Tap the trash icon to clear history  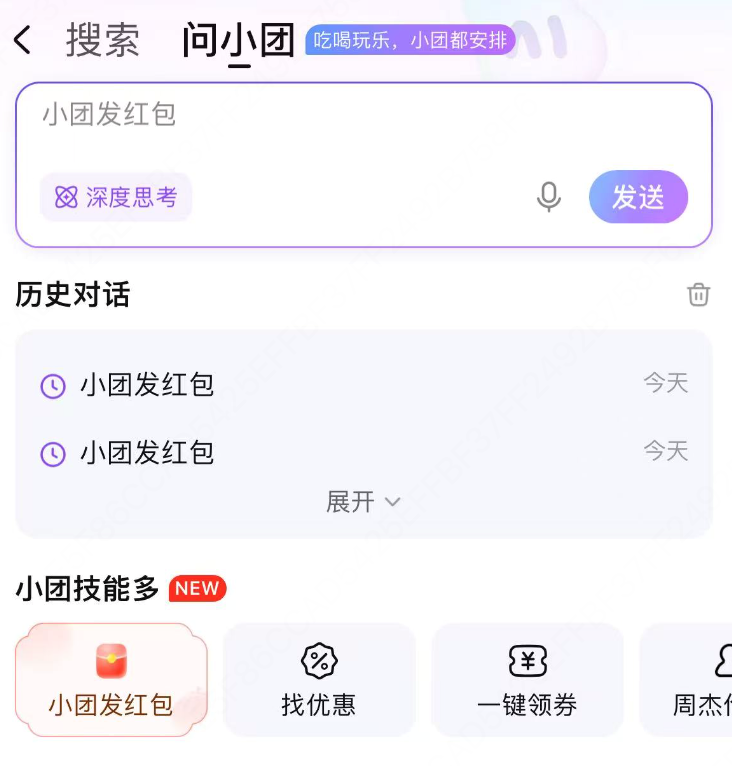699,294
